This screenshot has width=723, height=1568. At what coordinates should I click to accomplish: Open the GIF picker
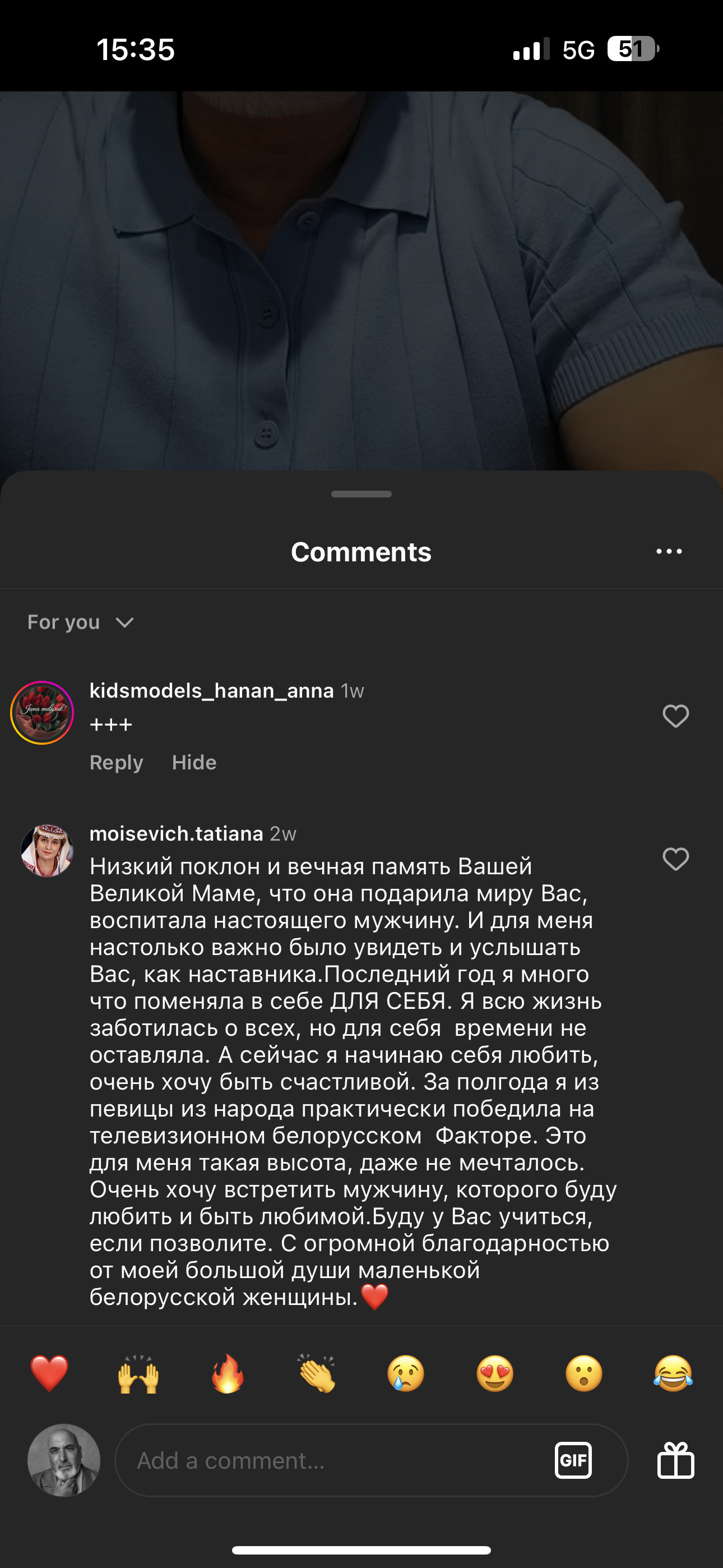pyautogui.click(x=573, y=1460)
